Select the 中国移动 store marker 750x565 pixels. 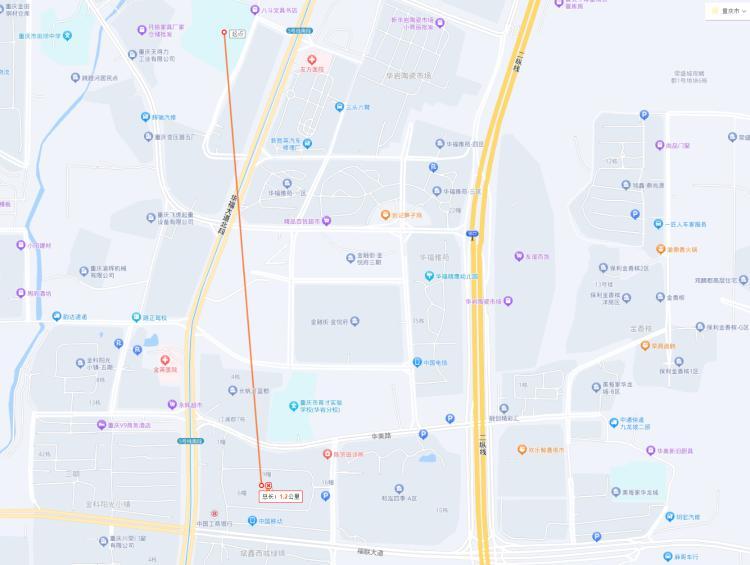coord(252,520)
